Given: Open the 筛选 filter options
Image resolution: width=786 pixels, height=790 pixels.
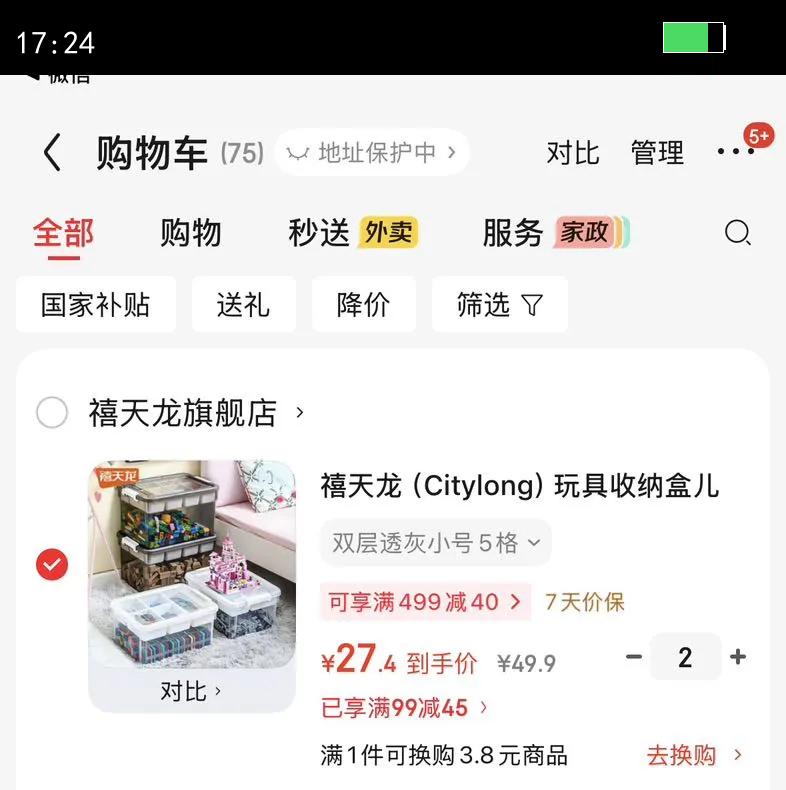Looking at the screenshot, I should 499,304.
